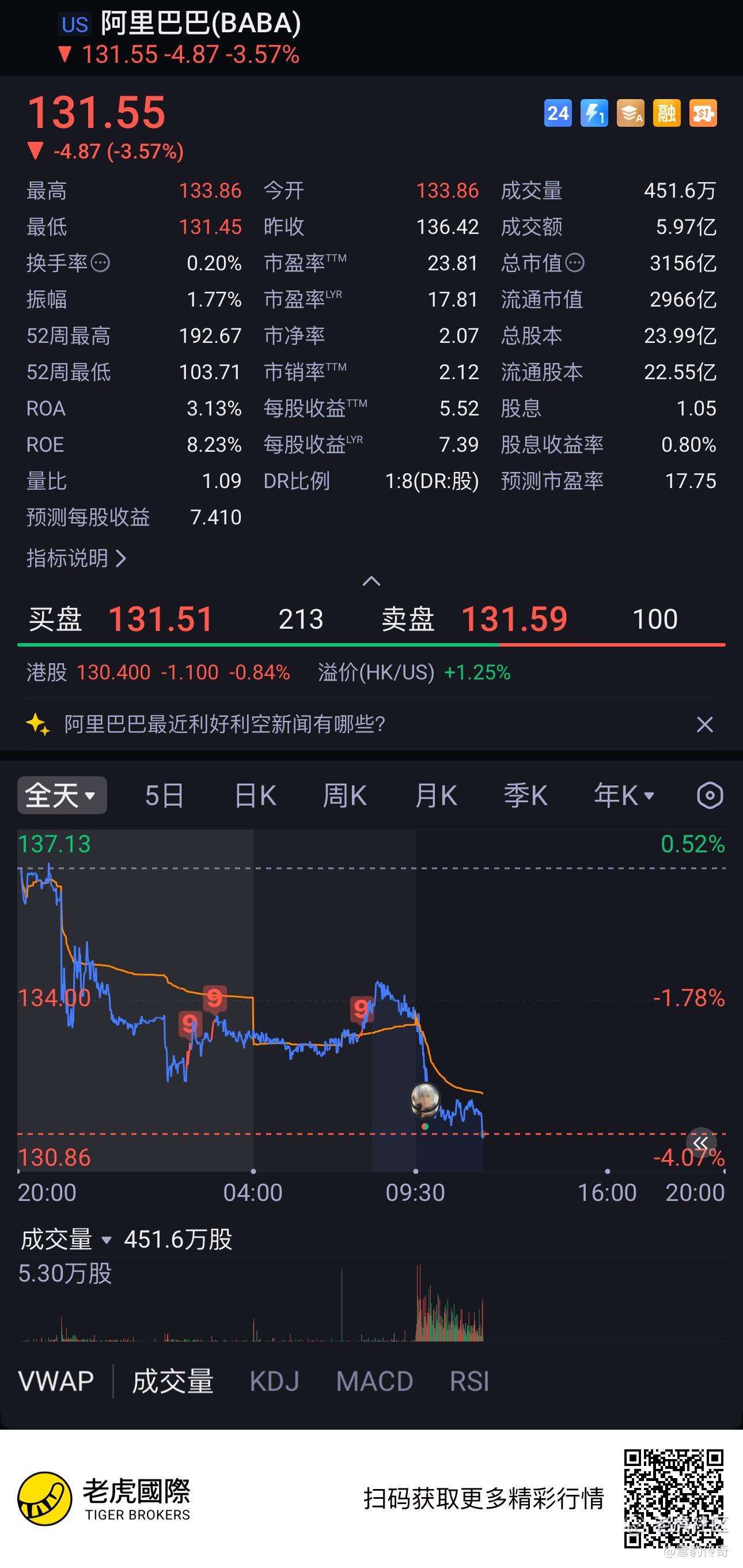Switch to the 季K chart
This screenshot has width=743, height=1568.
pyautogui.click(x=526, y=796)
